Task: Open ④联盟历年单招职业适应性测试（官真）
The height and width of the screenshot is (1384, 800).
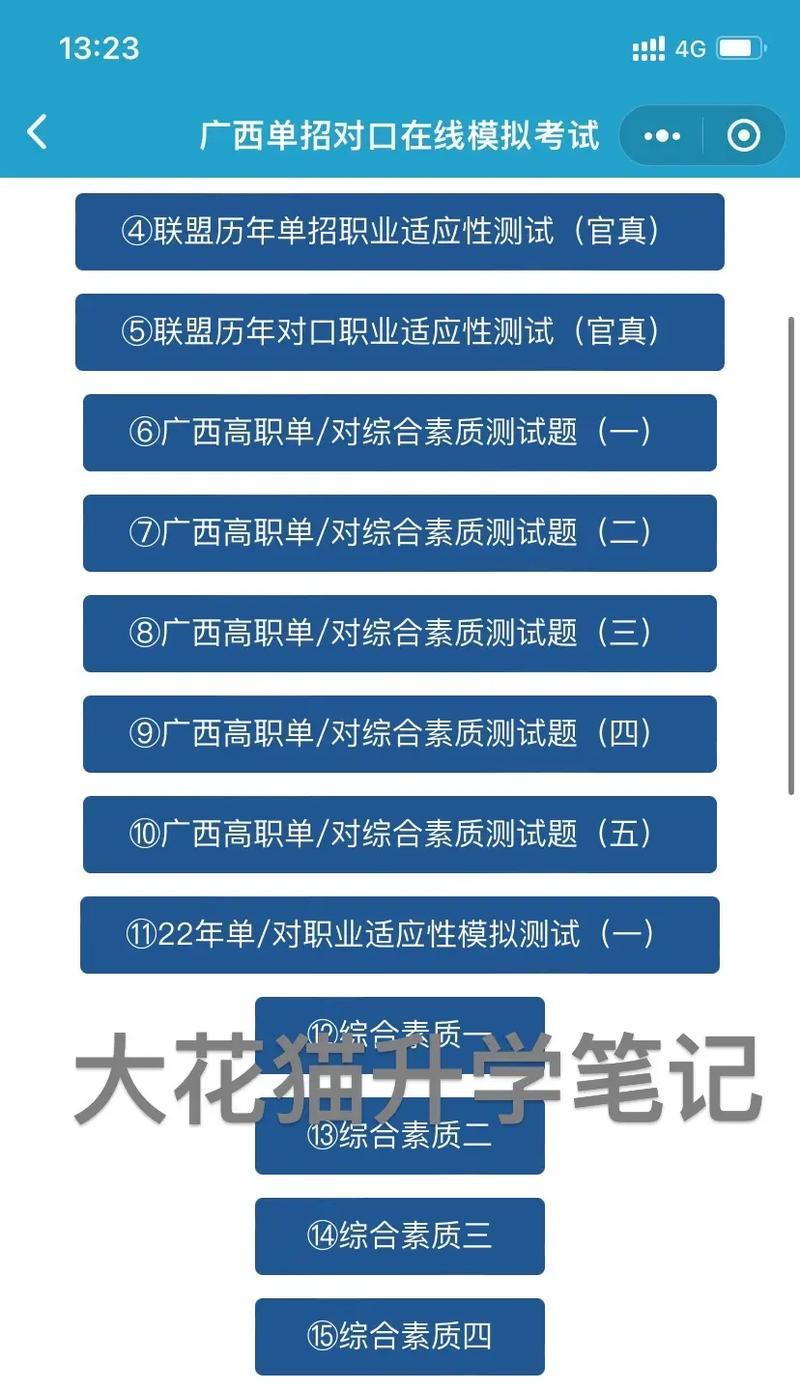Action: click(x=399, y=232)
